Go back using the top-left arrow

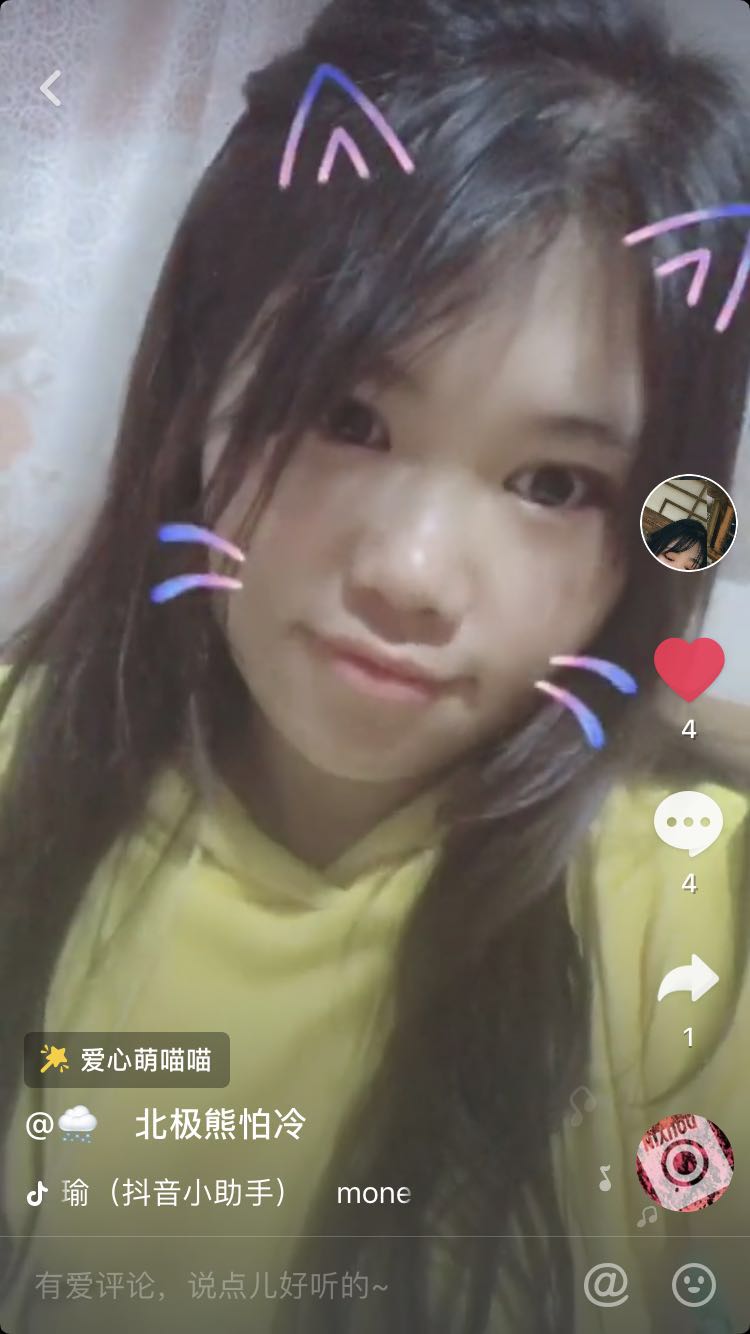[x=50, y=88]
